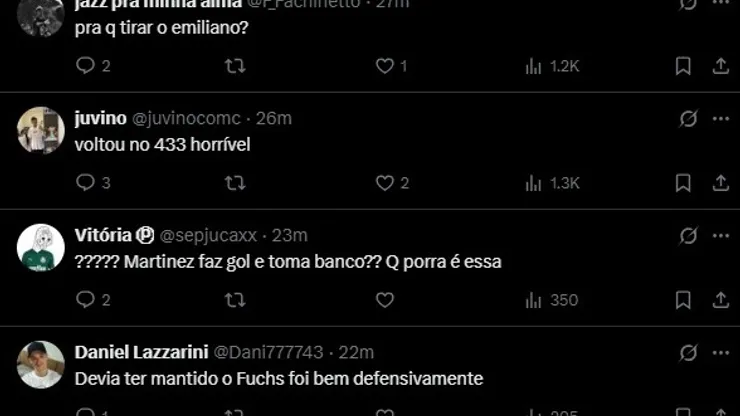Image resolution: width=740 pixels, height=416 pixels.
Task: Like juvino's reply about the 433
Action: (x=385, y=183)
